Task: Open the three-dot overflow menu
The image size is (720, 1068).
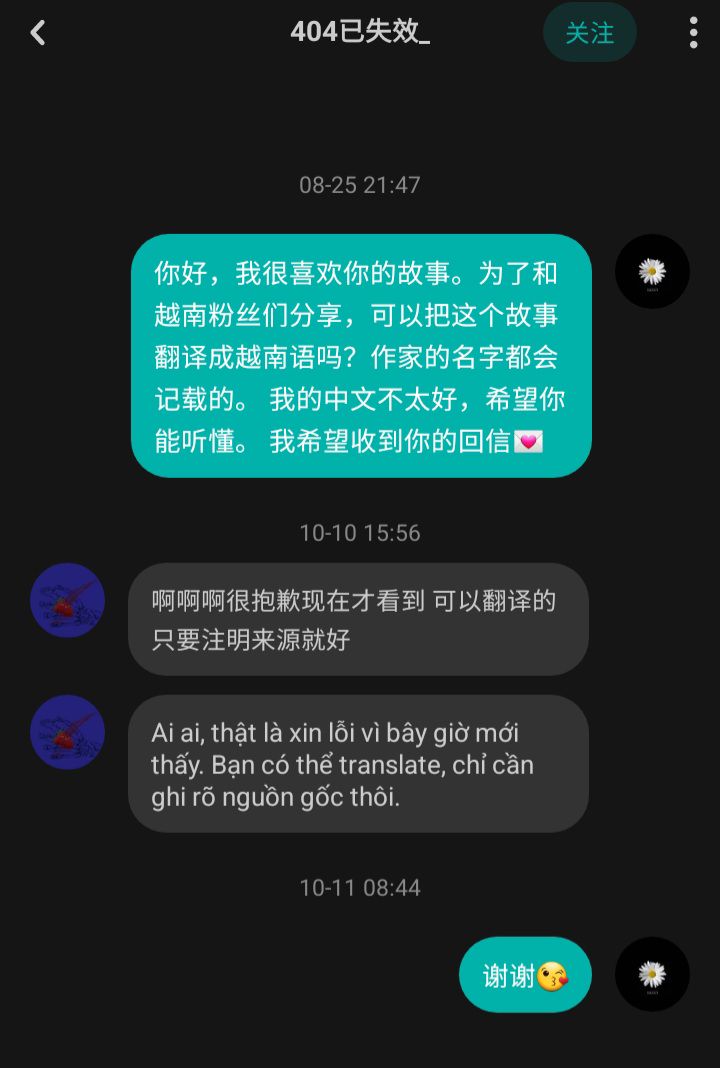Action: point(693,33)
